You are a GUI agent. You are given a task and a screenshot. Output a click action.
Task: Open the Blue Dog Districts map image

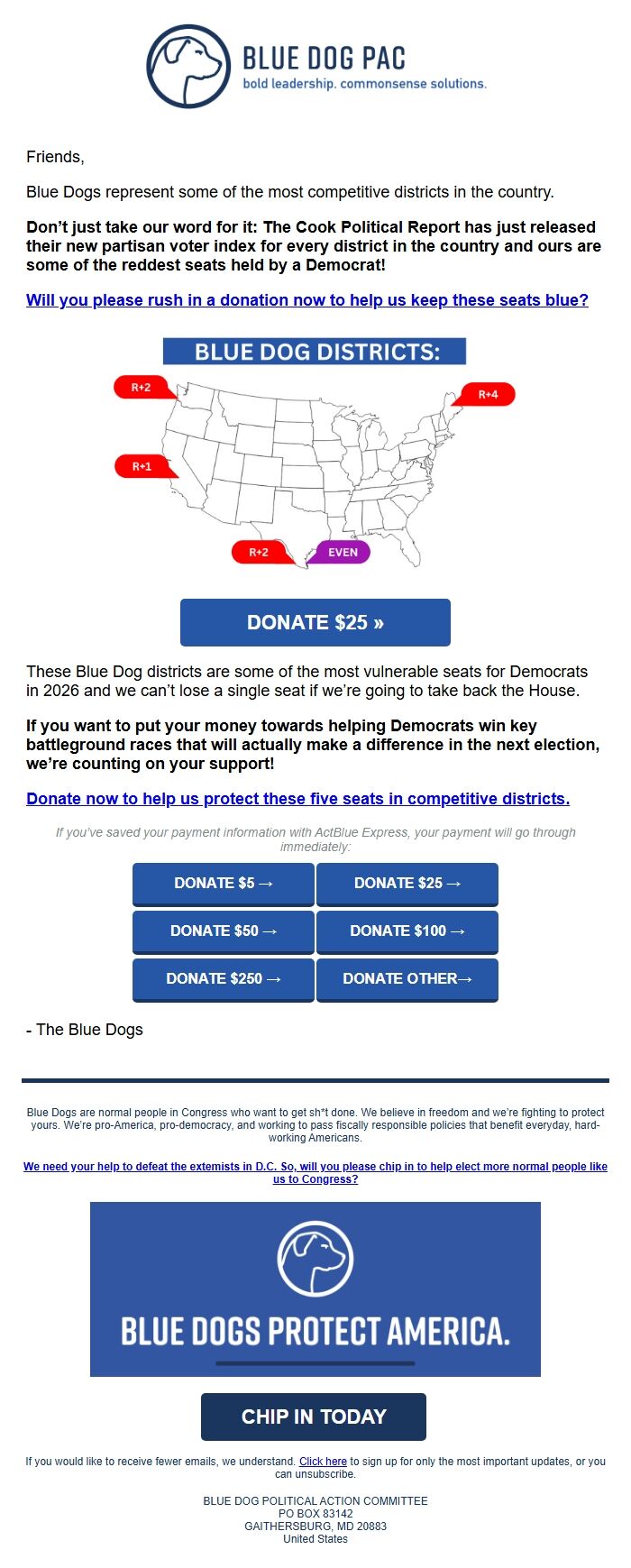click(x=315, y=453)
